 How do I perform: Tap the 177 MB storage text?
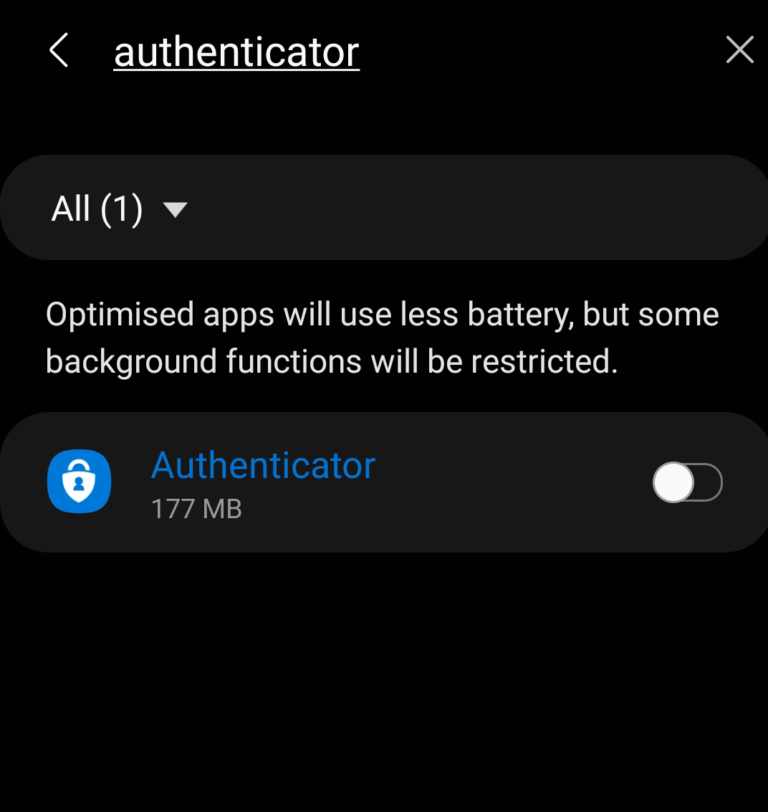196,509
